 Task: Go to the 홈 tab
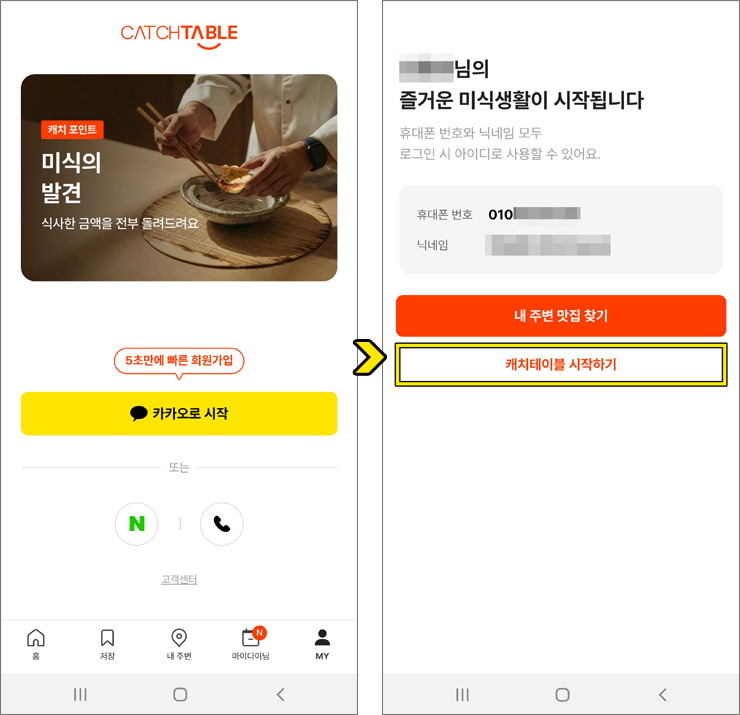(36, 644)
